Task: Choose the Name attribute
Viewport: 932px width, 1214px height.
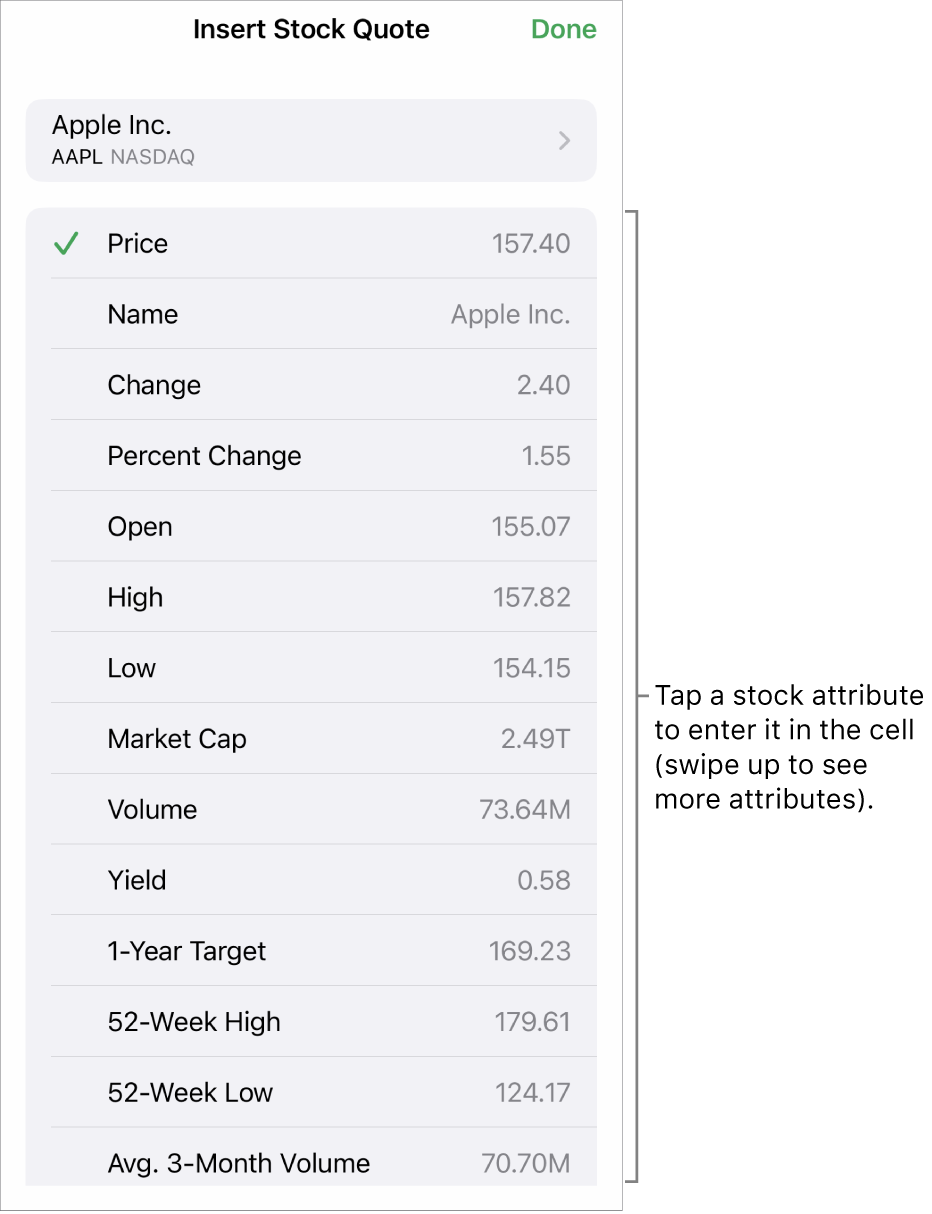Action: (x=310, y=315)
